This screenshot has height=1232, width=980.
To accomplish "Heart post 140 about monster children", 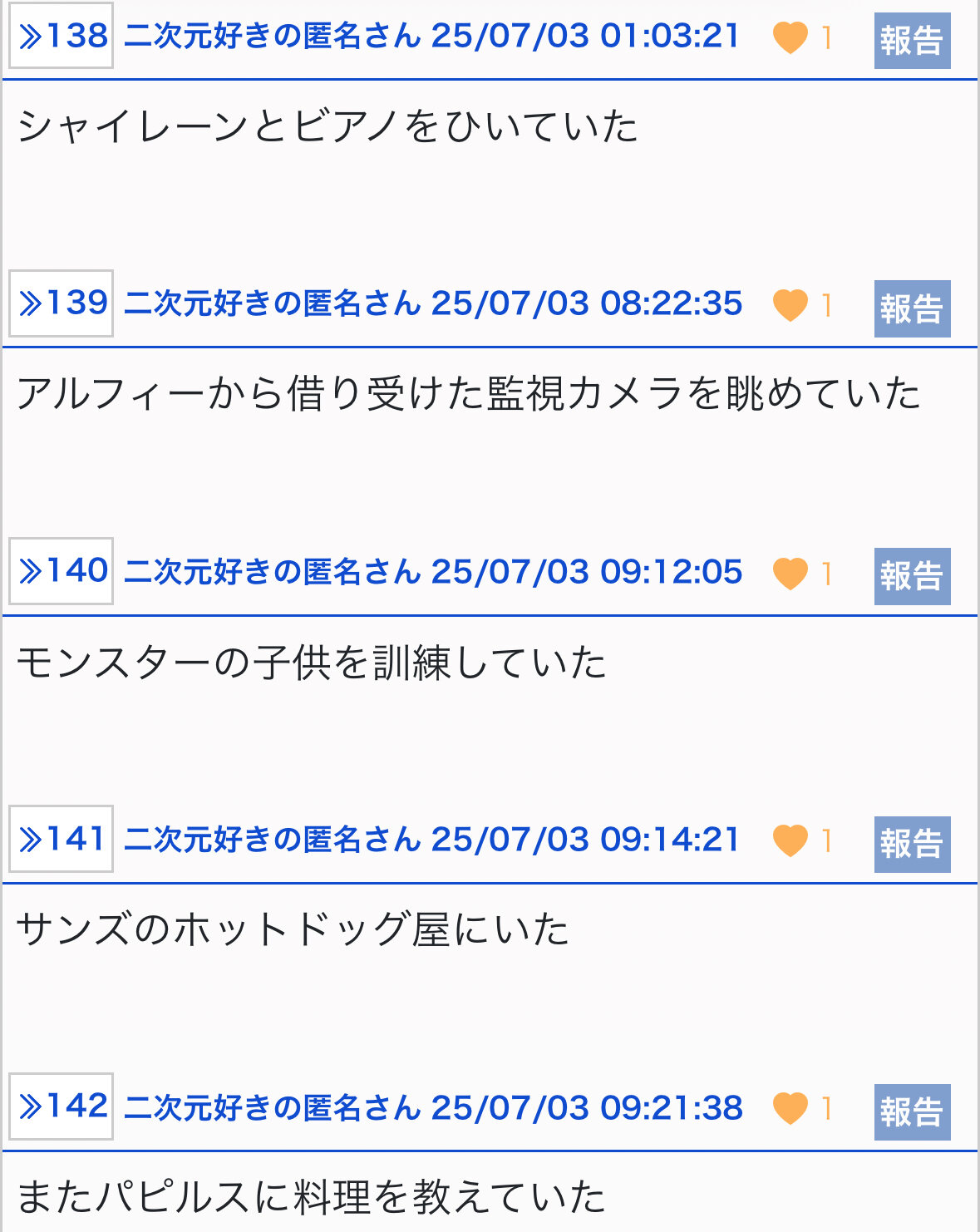I will click(790, 573).
